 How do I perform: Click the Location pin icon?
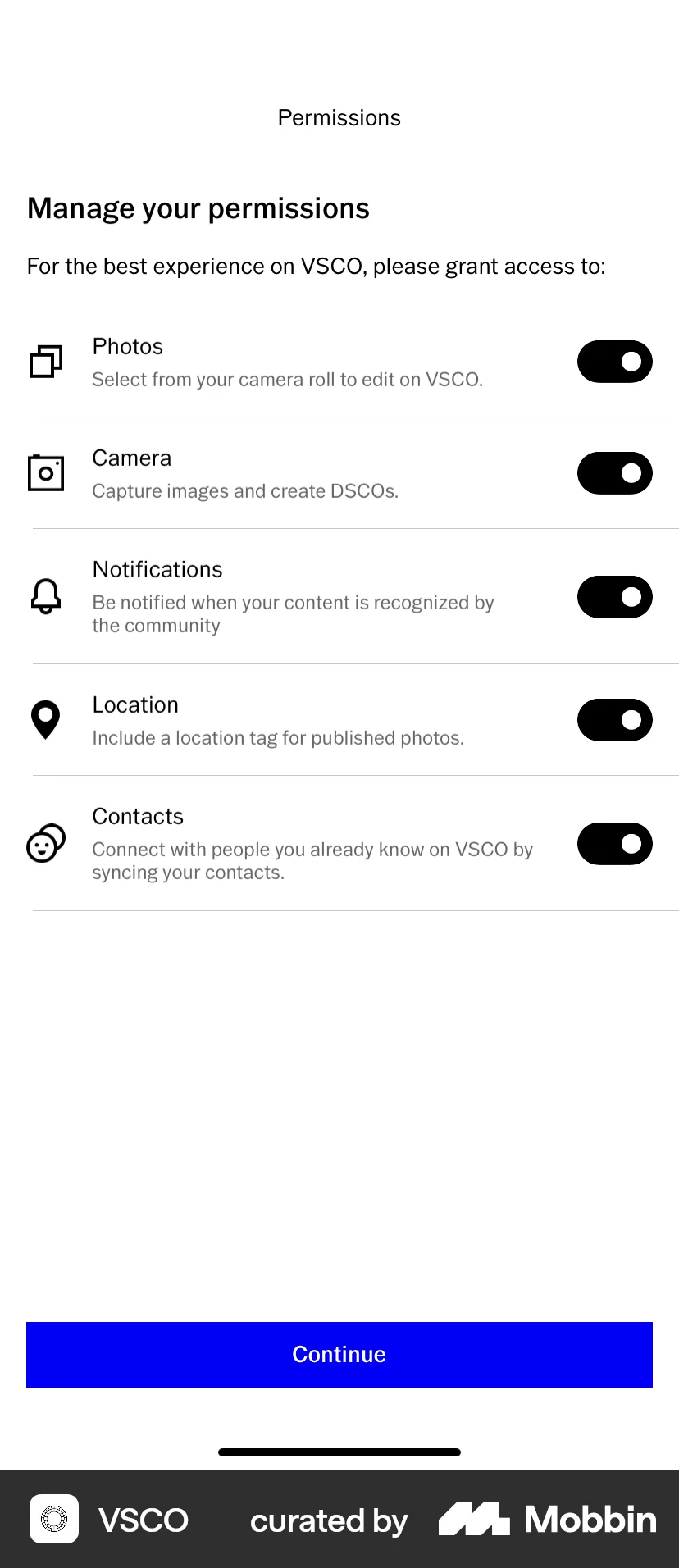coord(46,718)
